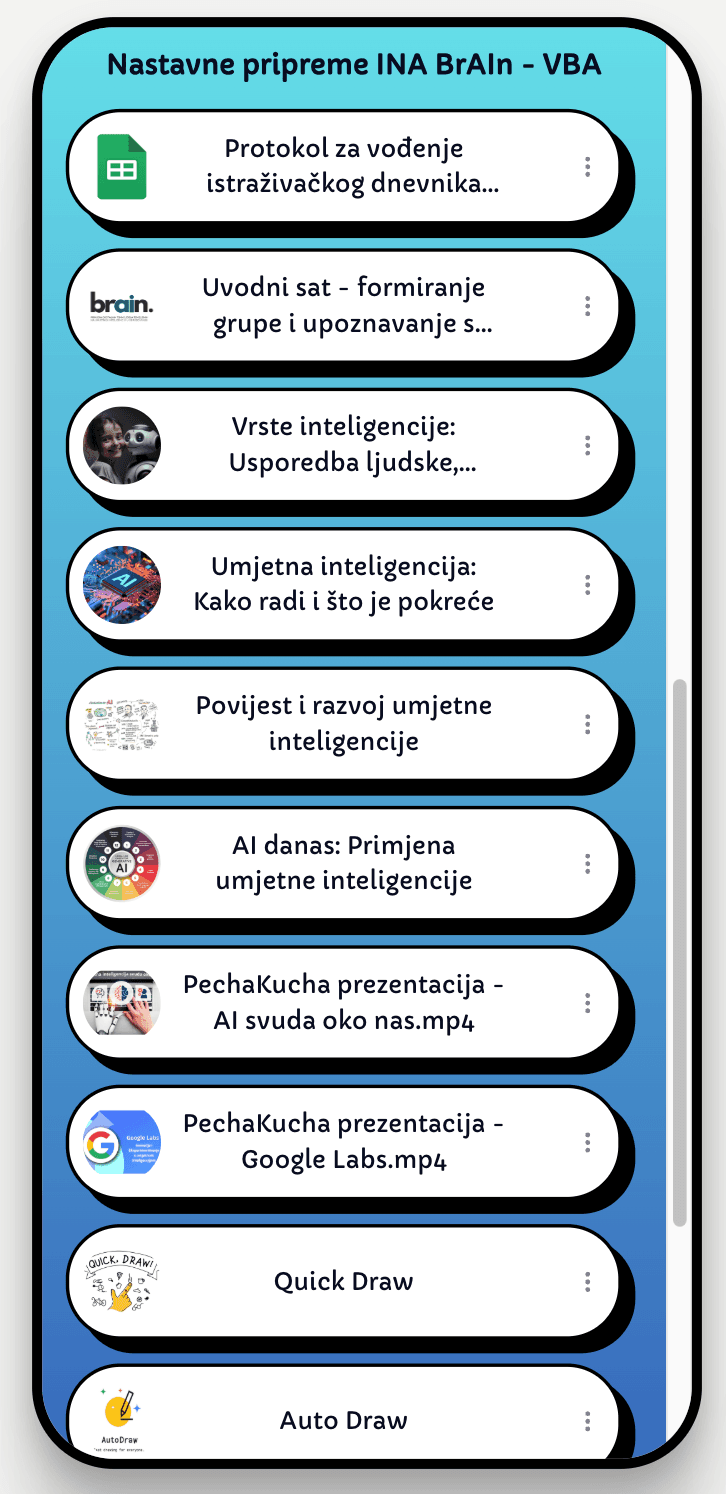The width and height of the screenshot is (726, 1494).
Task: Open Uvodni sat - formiranje grupe link
Action: (x=343, y=306)
